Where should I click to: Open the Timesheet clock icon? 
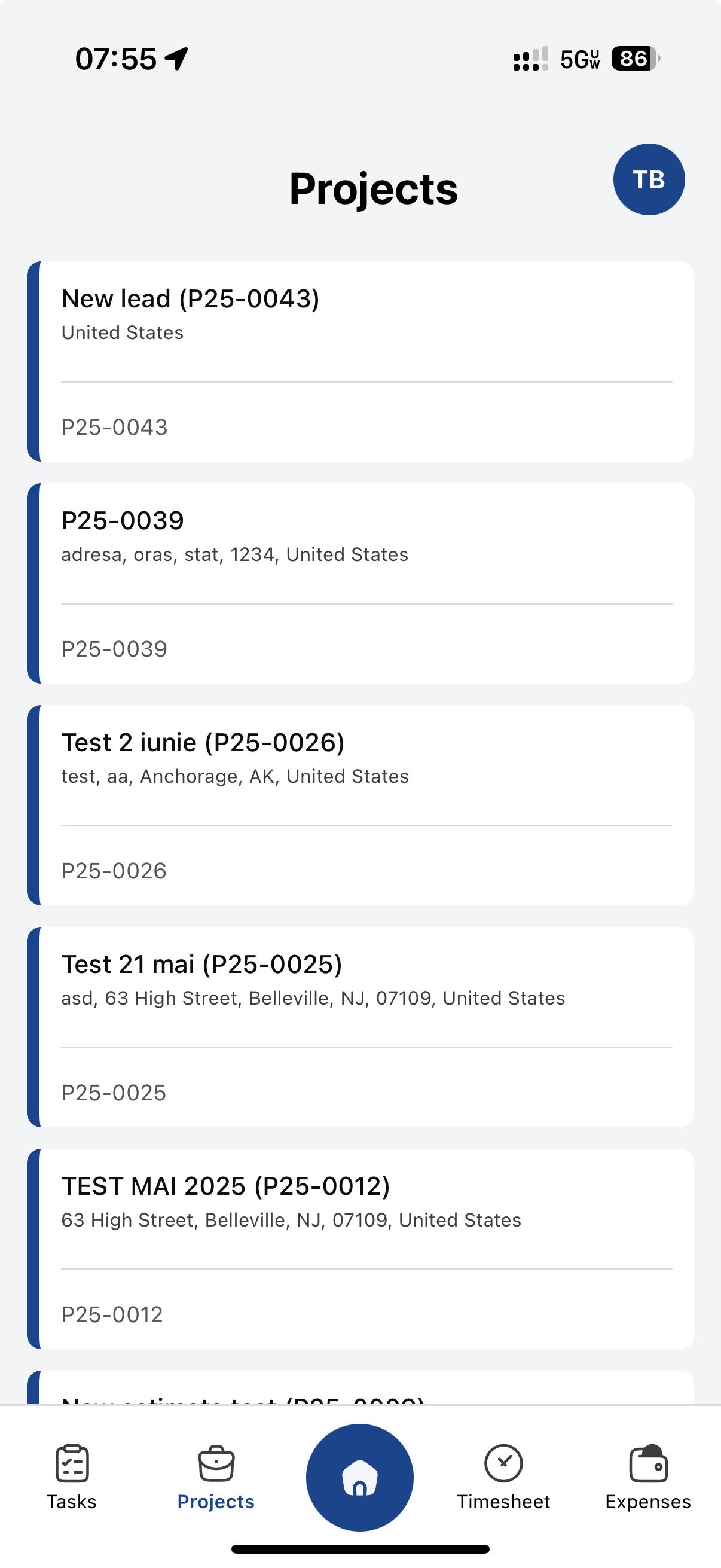point(503,1463)
